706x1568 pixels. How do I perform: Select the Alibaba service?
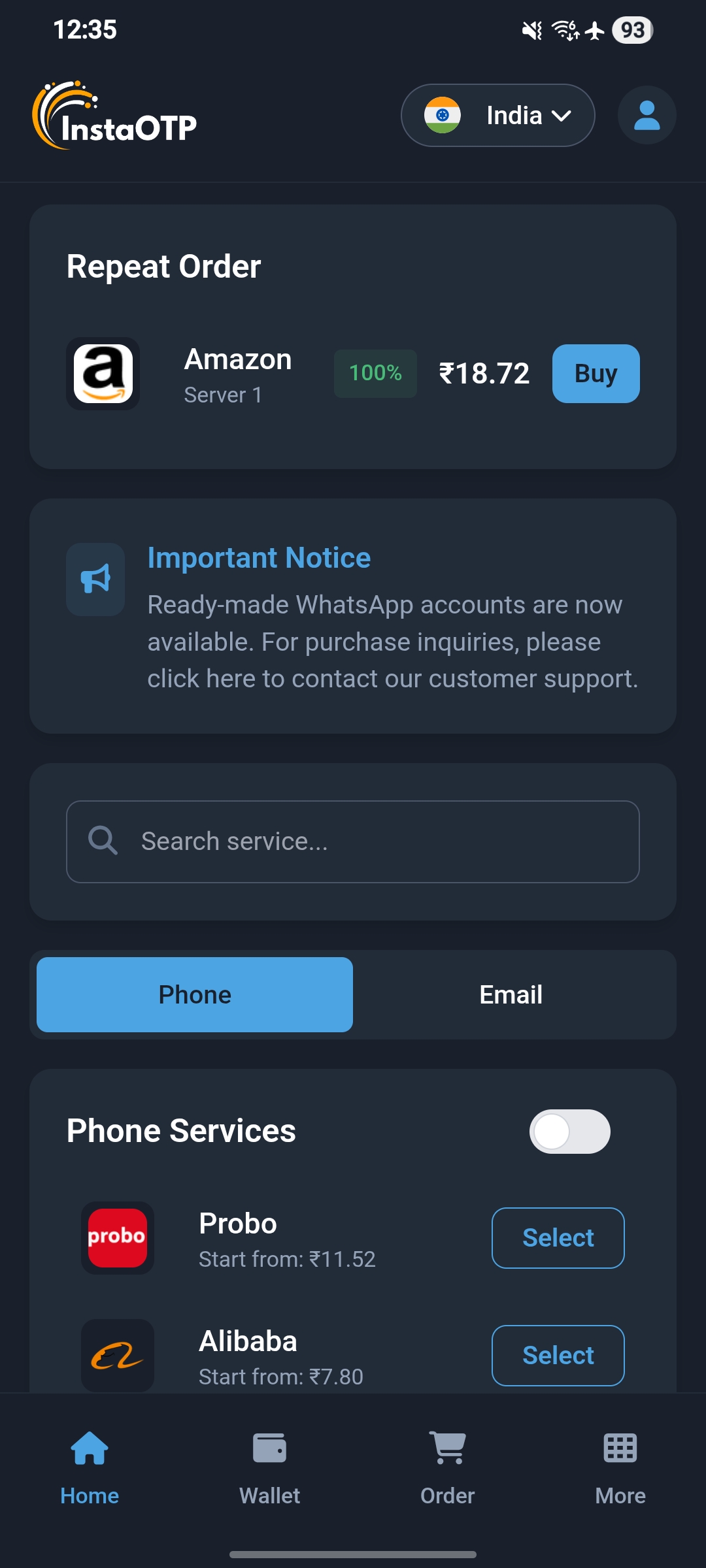pos(558,1355)
